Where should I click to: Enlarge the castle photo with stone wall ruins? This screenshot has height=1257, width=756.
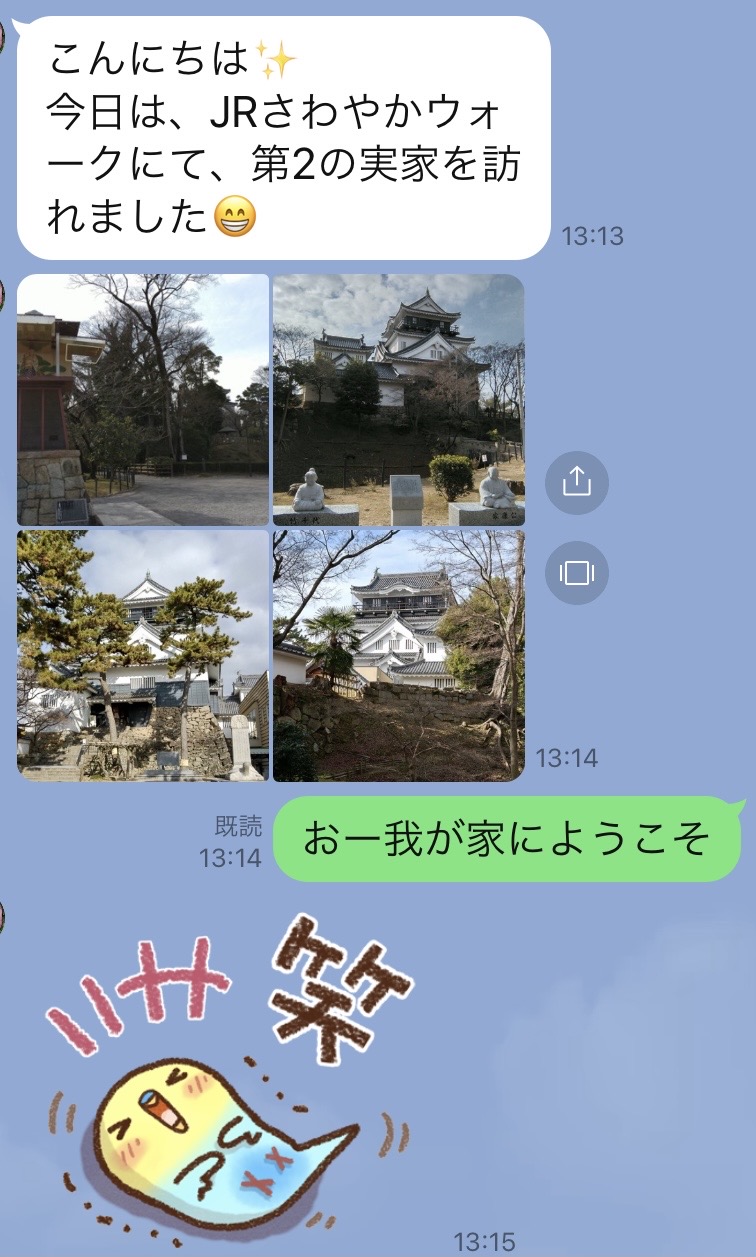pyautogui.click(x=398, y=656)
